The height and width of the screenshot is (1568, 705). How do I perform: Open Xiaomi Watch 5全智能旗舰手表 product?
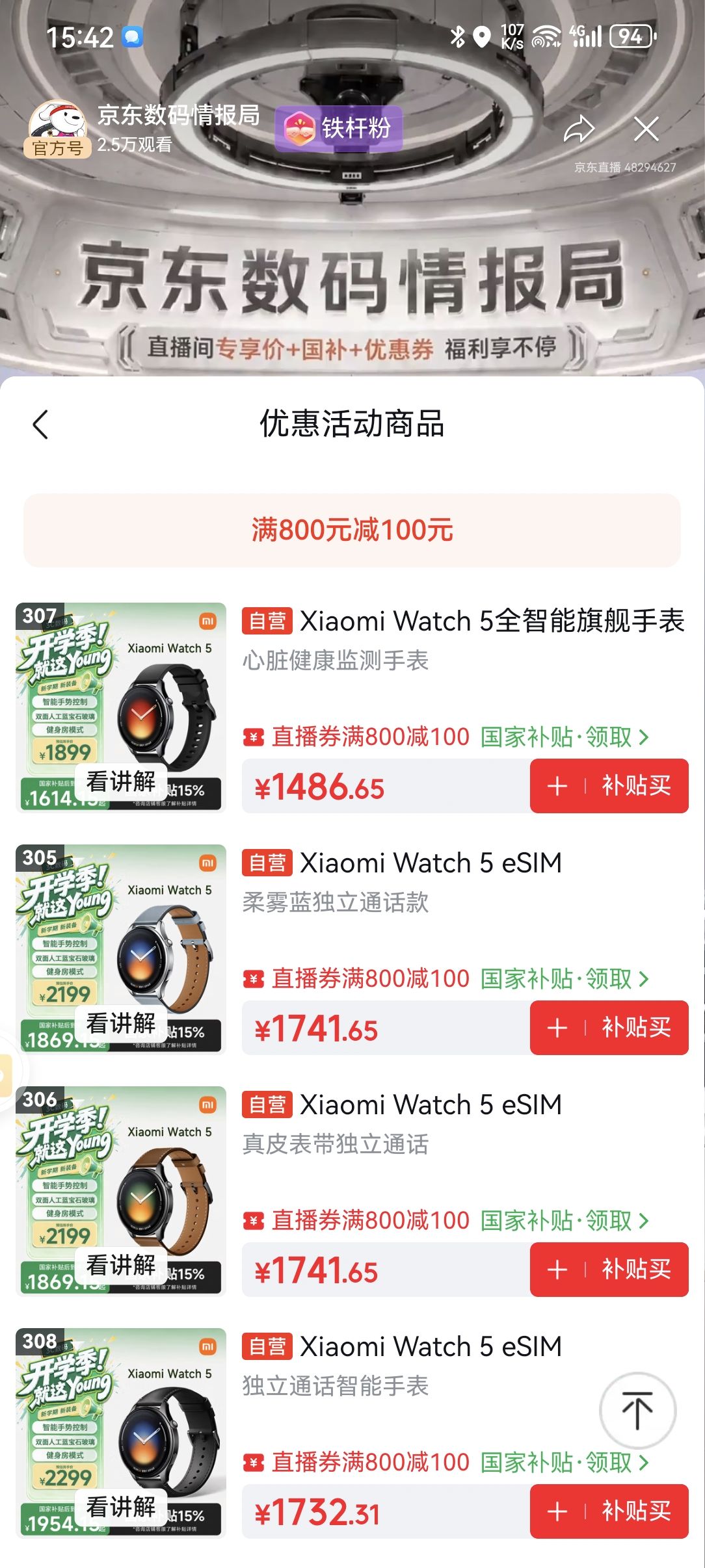point(492,621)
